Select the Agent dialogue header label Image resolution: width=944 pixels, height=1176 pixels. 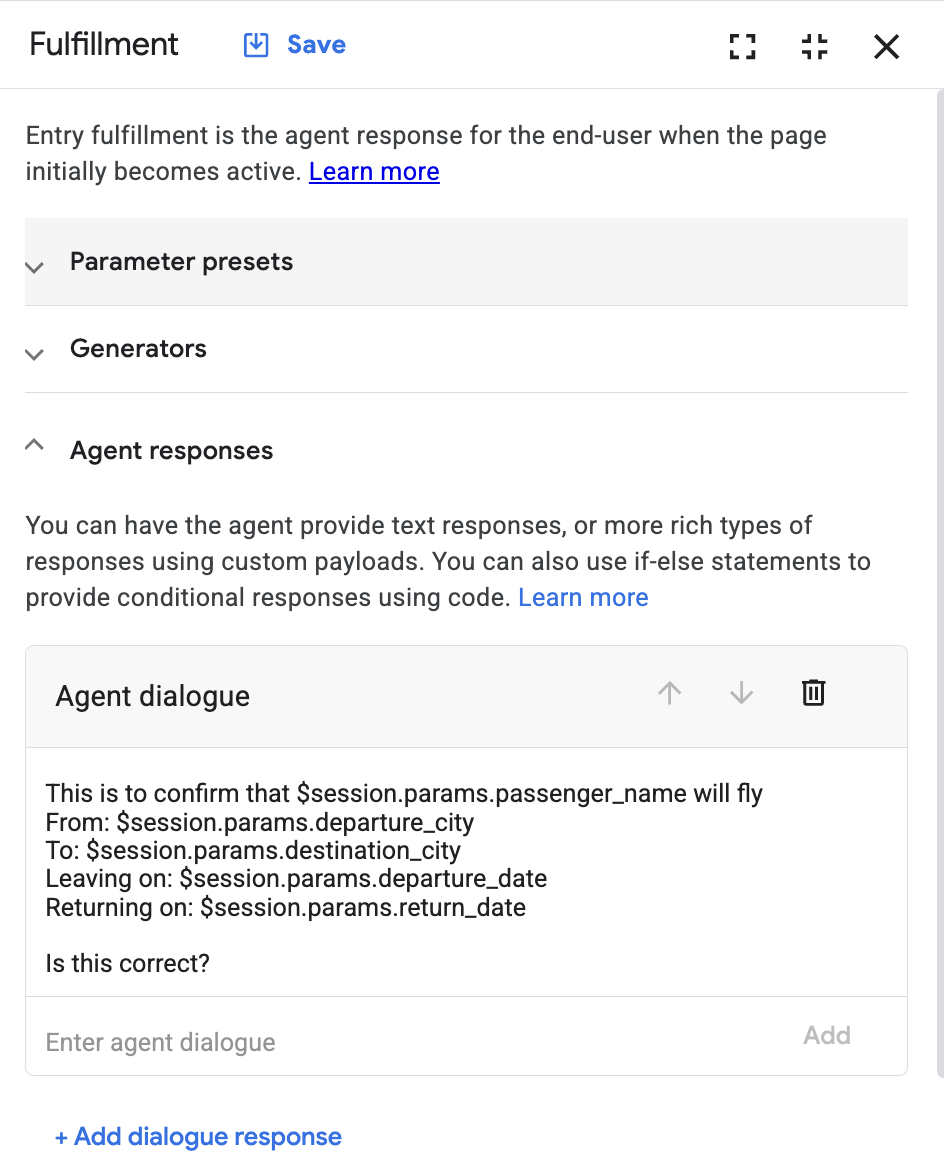tap(152, 696)
